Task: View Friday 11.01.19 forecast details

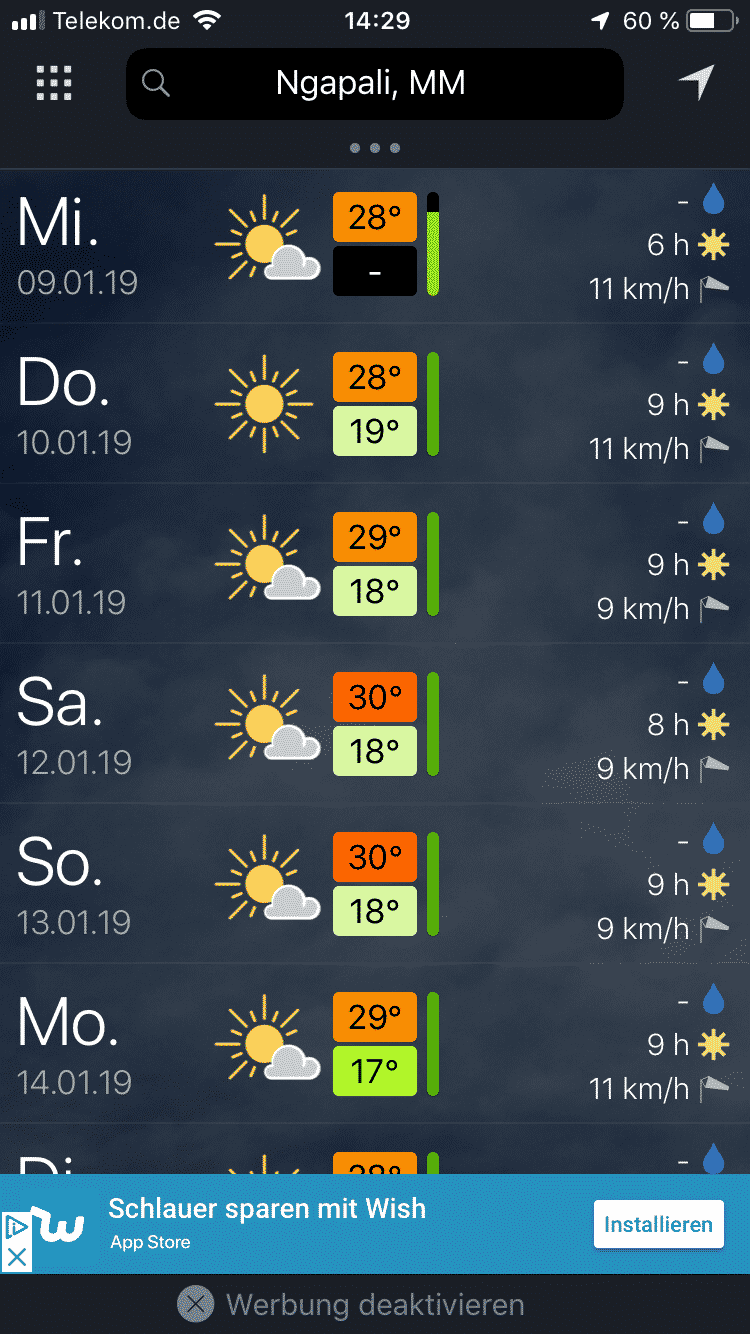Action: pyautogui.click(x=375, y=563)
